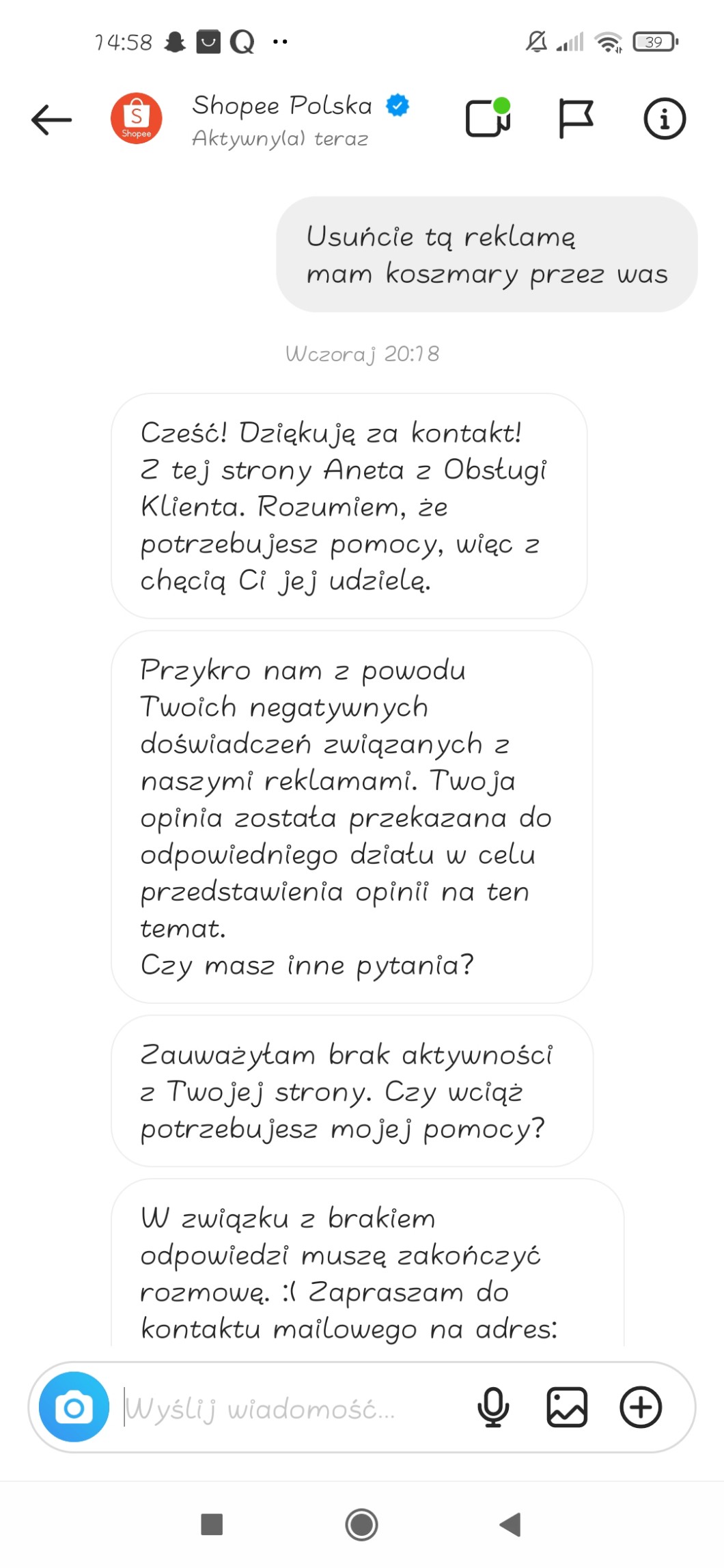Record a voice message with the microphone
724x1568 pixels.
(492, 1408)
